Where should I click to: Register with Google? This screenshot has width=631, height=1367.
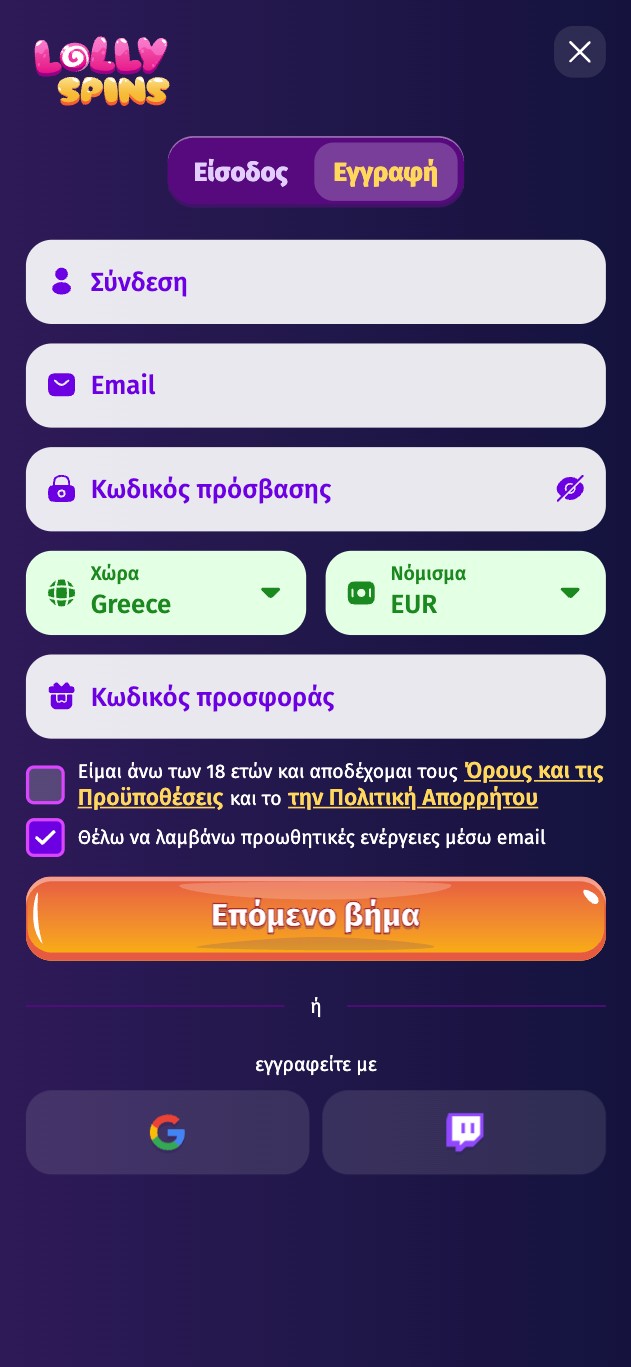[x=167, y=1132]
